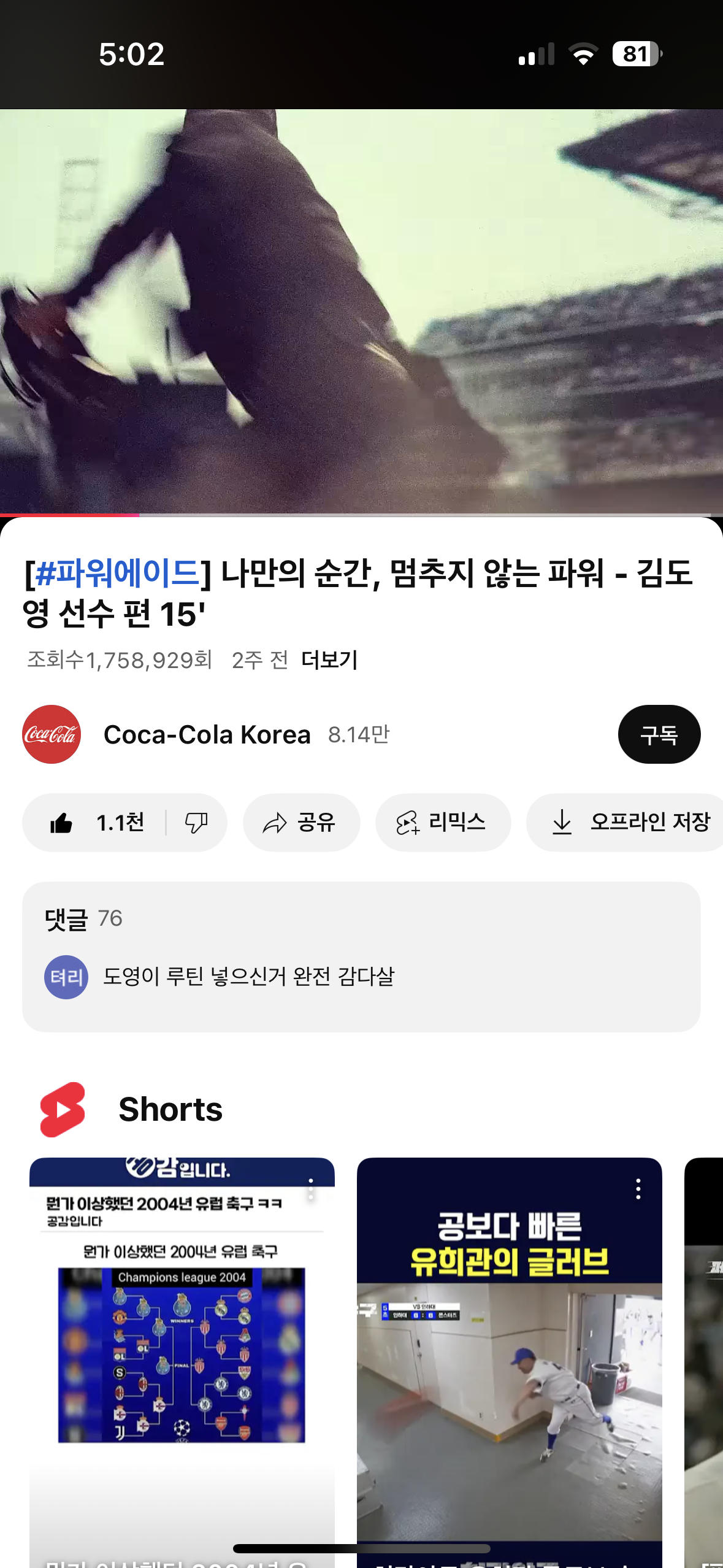This screenshot has height=1568, width=723.
Task: Expand description with 더보기
Action: (329, 660)
